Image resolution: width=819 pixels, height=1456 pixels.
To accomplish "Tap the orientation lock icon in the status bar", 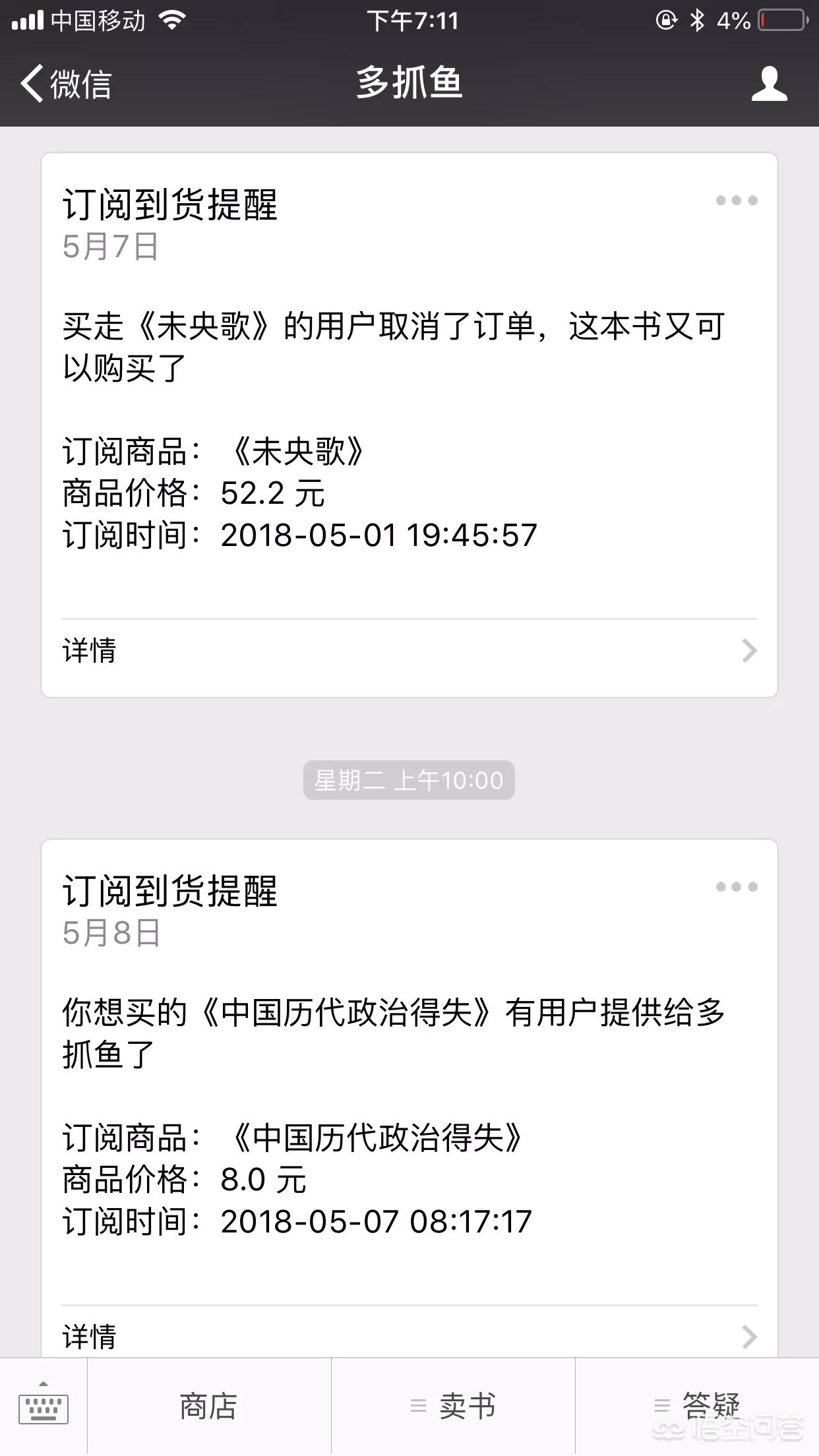I will 667,20.
